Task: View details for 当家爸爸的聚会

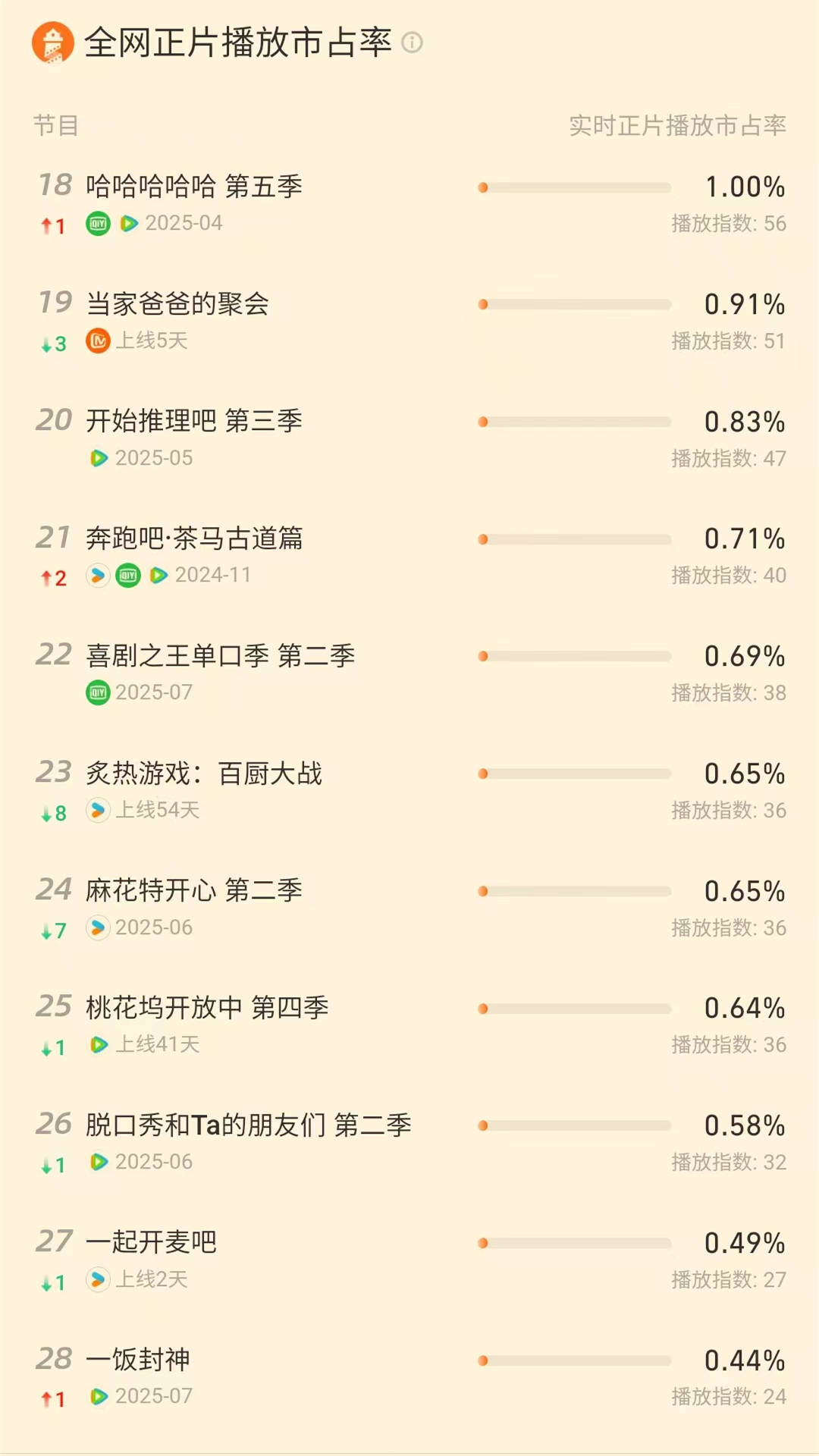Action: pos(177,304)
